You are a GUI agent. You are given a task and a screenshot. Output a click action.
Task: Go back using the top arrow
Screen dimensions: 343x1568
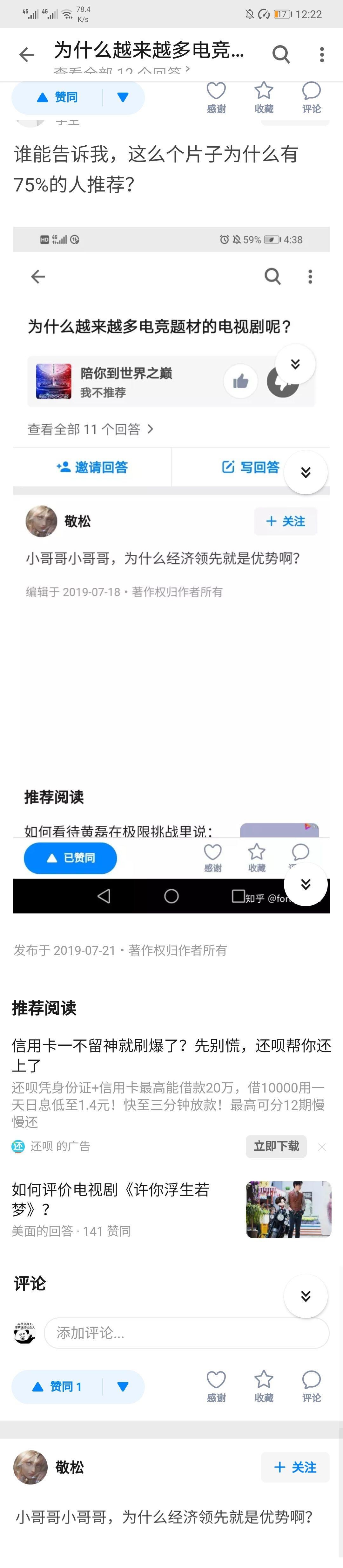(27, 55)
